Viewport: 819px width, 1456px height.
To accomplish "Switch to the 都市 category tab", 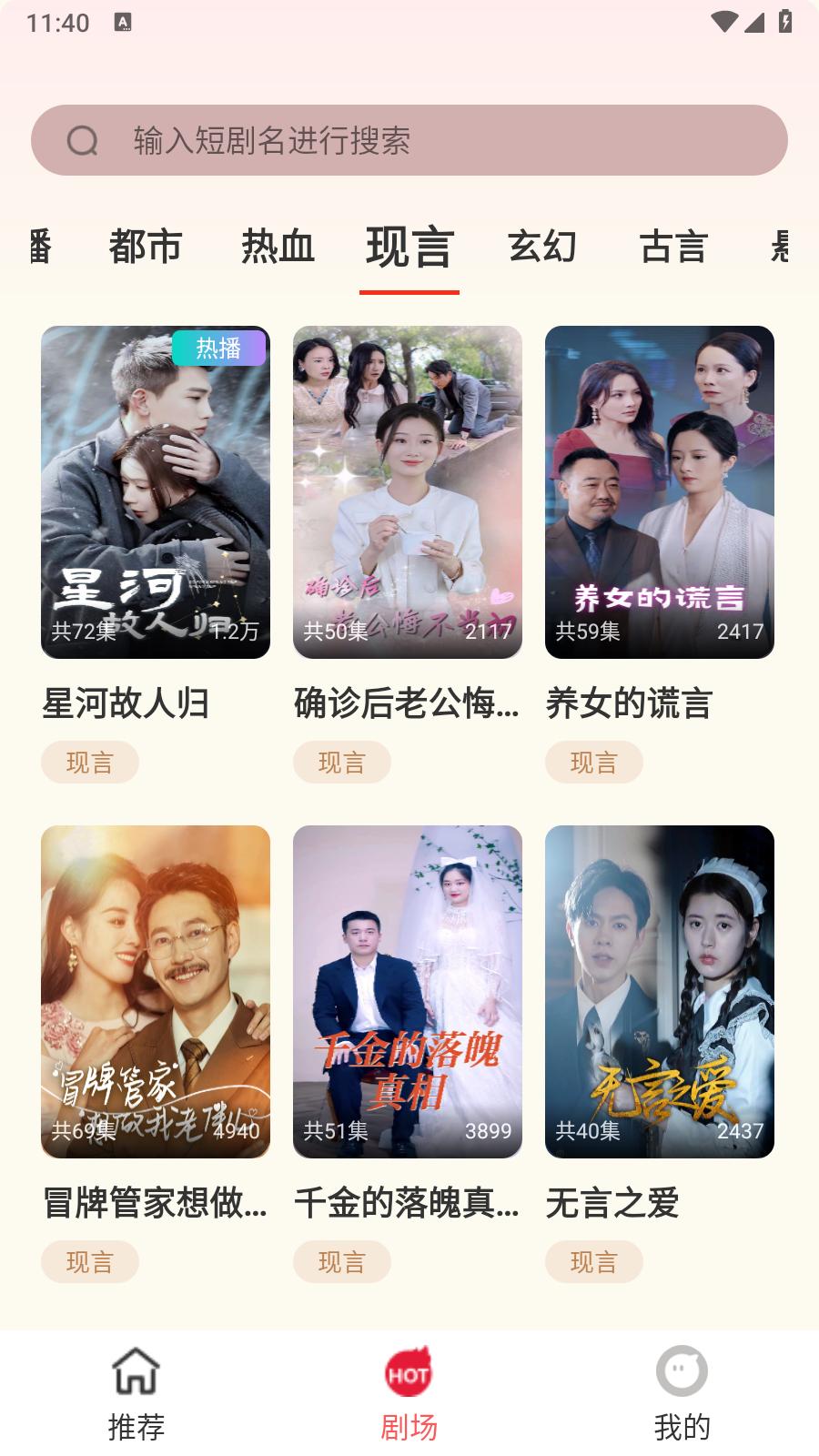I will [x=146, y=247].
